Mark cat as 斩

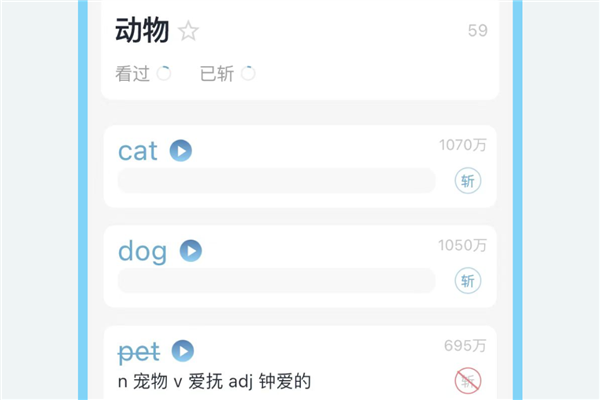[x=468, y=181]
